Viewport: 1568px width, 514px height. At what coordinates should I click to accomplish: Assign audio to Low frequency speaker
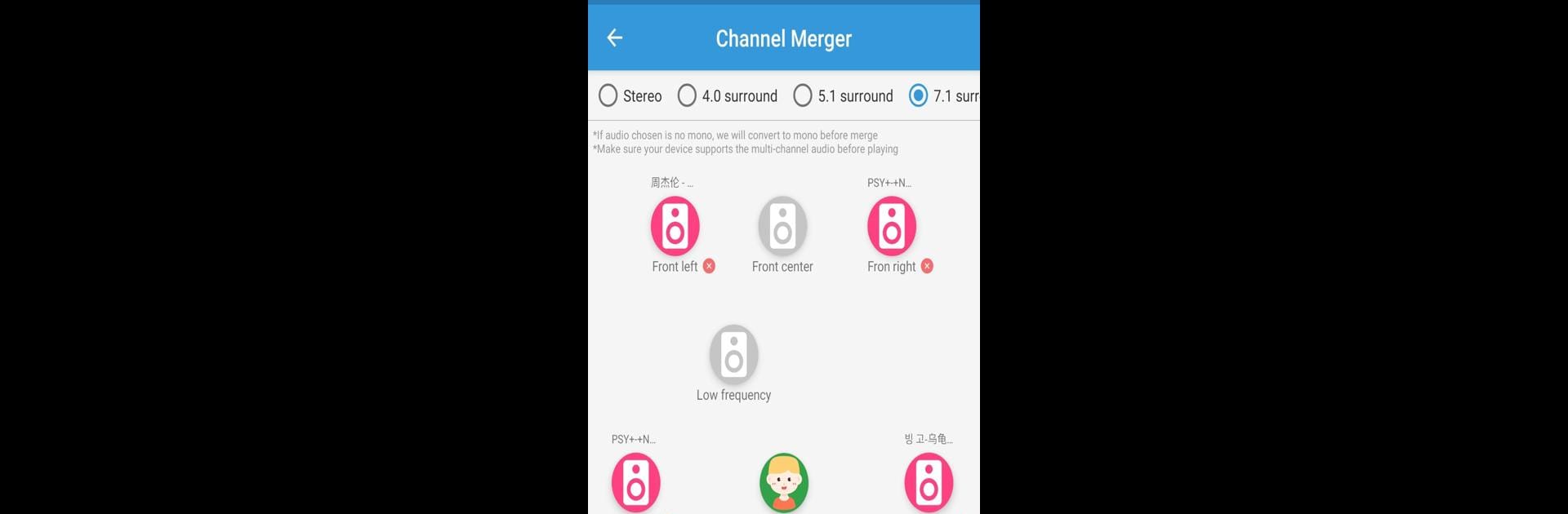click(x=733, y=355)
